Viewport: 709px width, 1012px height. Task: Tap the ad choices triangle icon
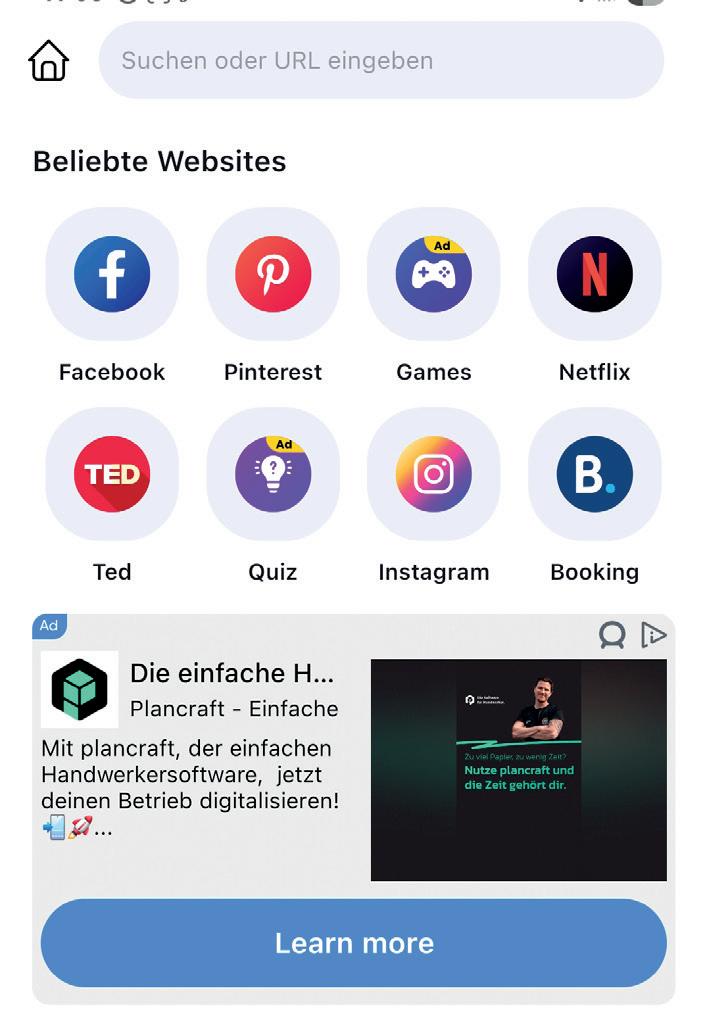coord(653,635)
